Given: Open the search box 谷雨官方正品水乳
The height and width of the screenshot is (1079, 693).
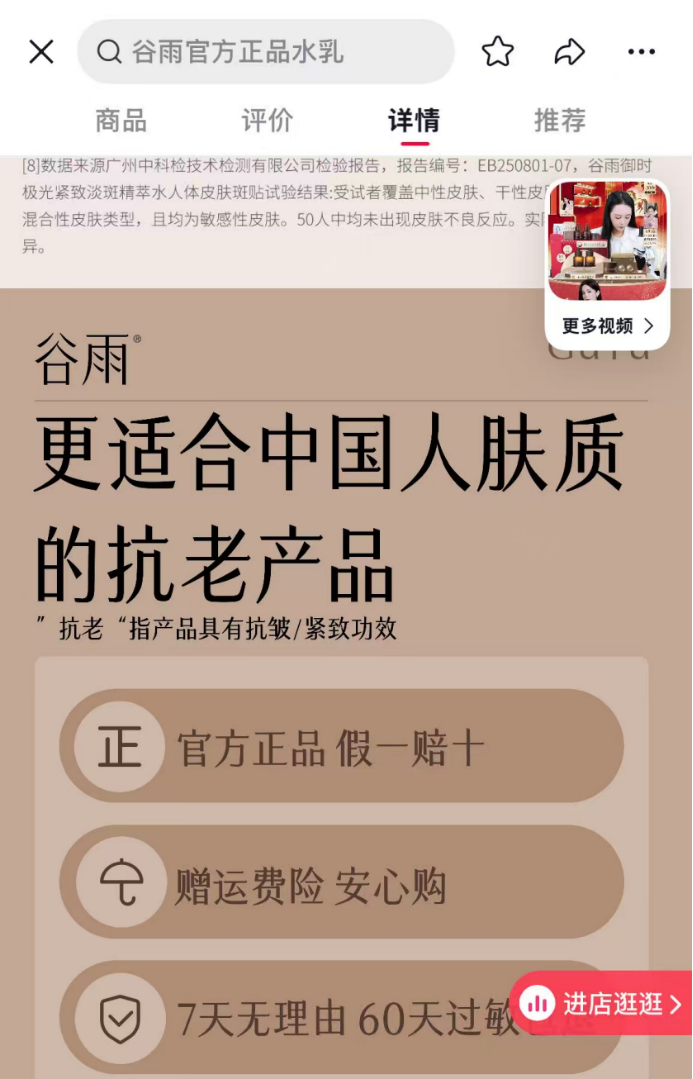Looking at the screenshot, I should coord(265,52).
